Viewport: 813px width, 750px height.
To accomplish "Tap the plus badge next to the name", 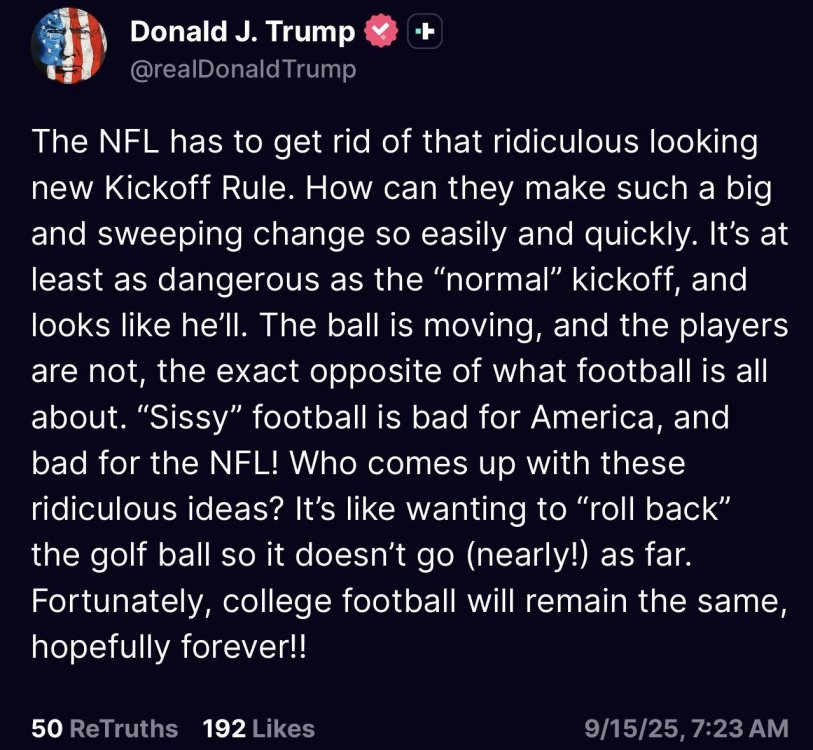I will (x=426, y=33).
